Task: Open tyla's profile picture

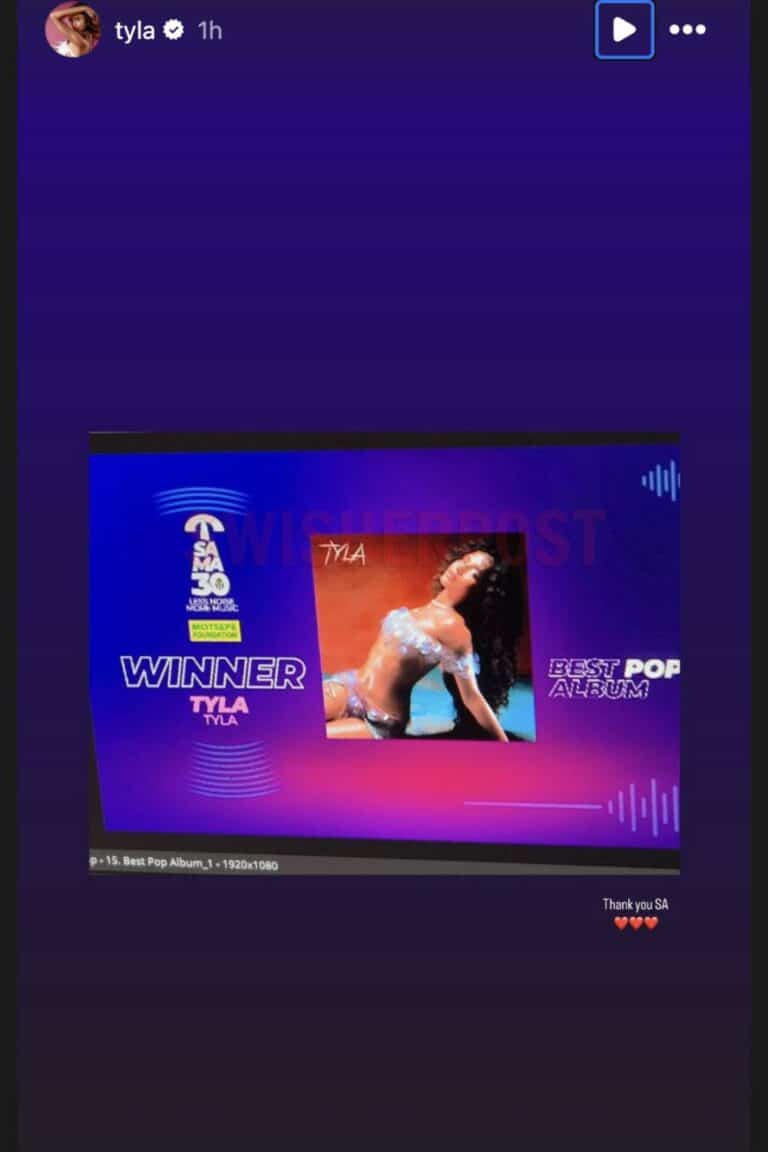Action: (73, 30)
